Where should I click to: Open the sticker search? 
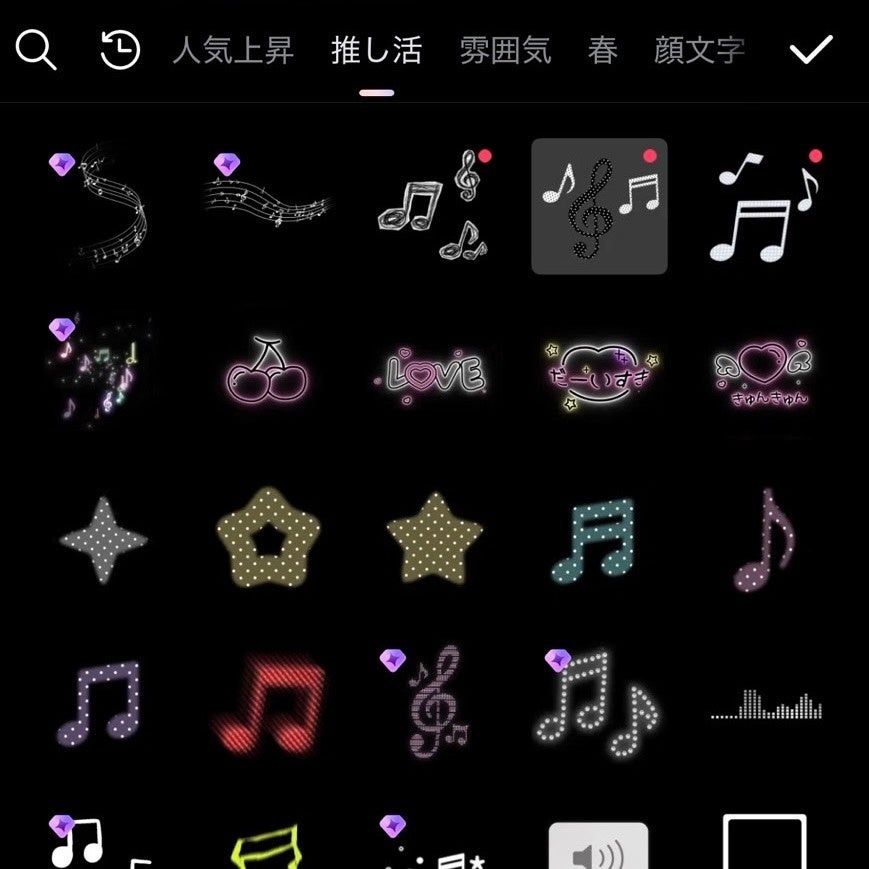(x=37, y=51)
